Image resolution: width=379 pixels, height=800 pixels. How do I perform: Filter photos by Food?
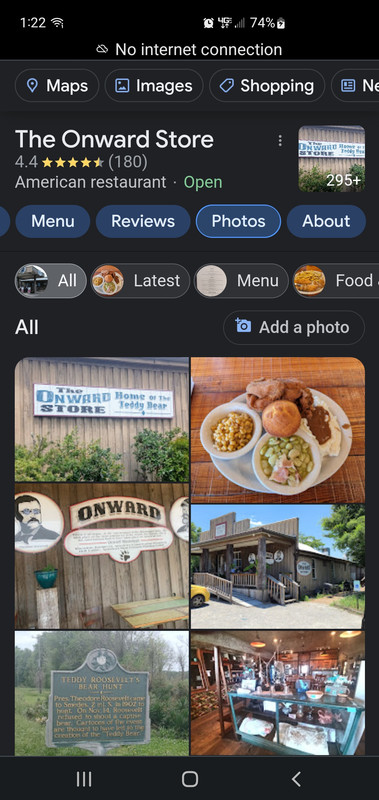(336, 281)
